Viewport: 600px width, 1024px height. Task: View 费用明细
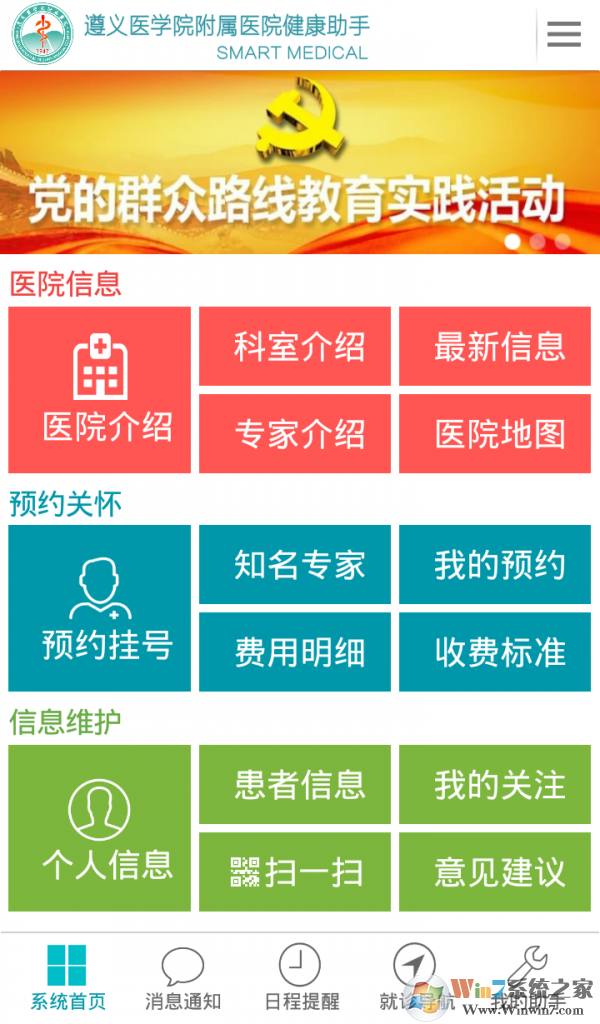pos(299,652)
